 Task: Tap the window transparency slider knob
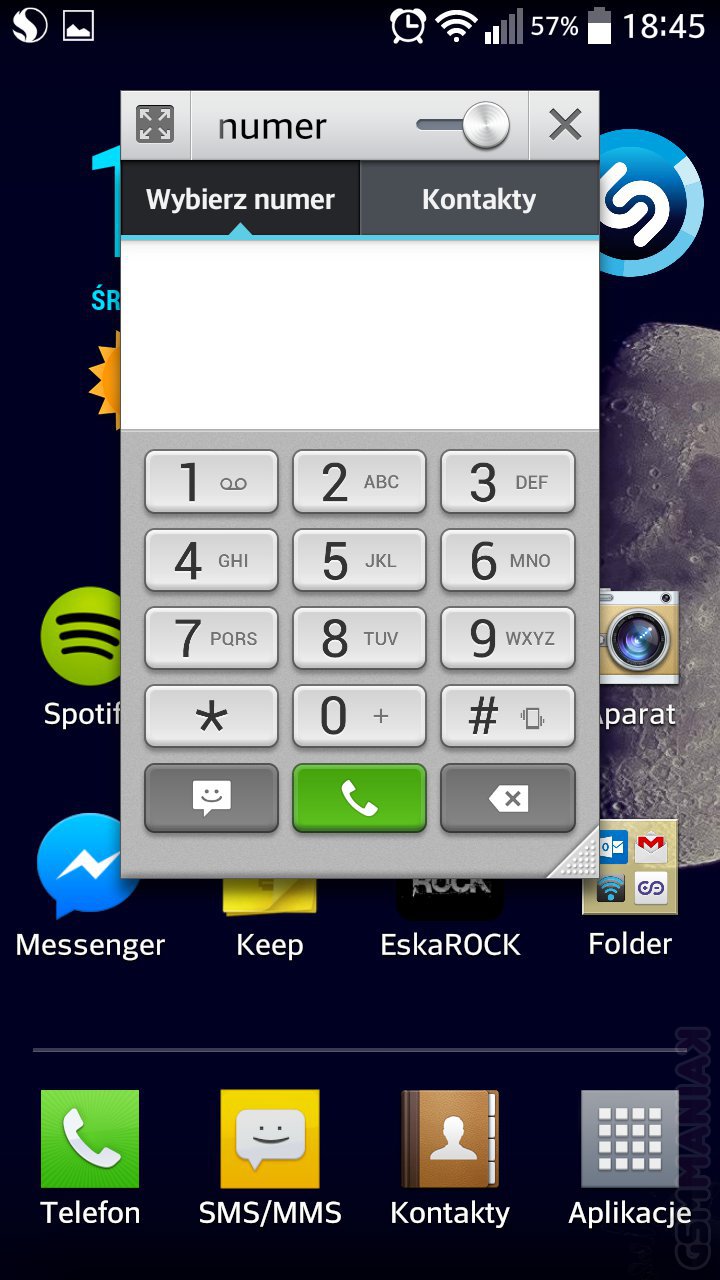pos(487,125)
